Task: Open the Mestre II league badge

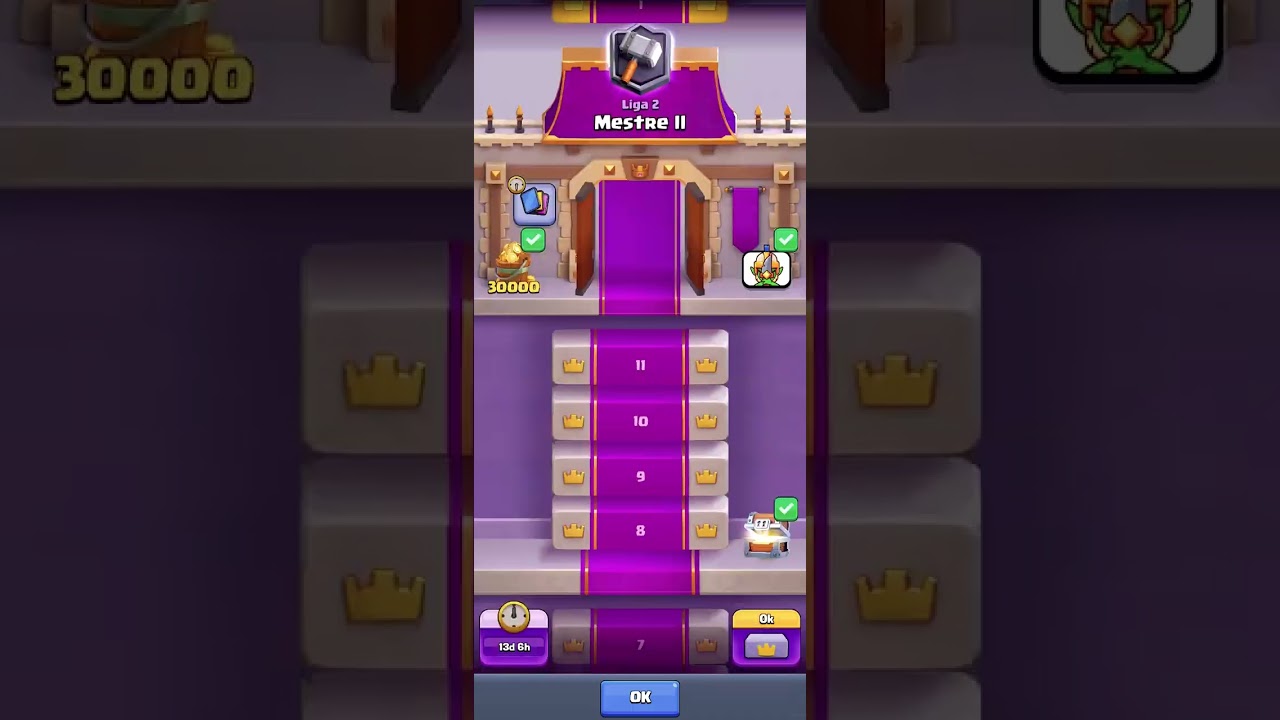Action: [x=640, y=62]
